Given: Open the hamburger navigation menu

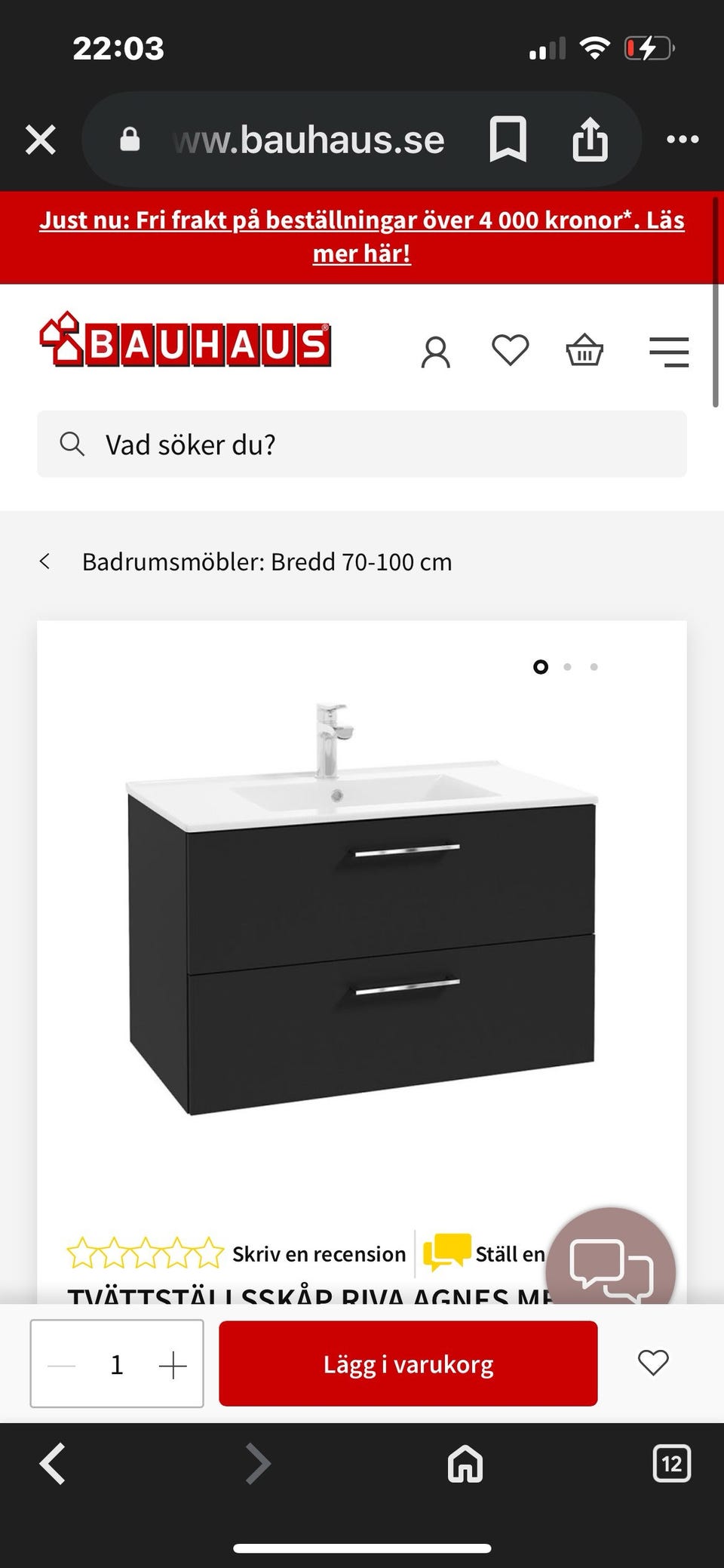Looking at the screenshot, I should (x=668, y=351).
